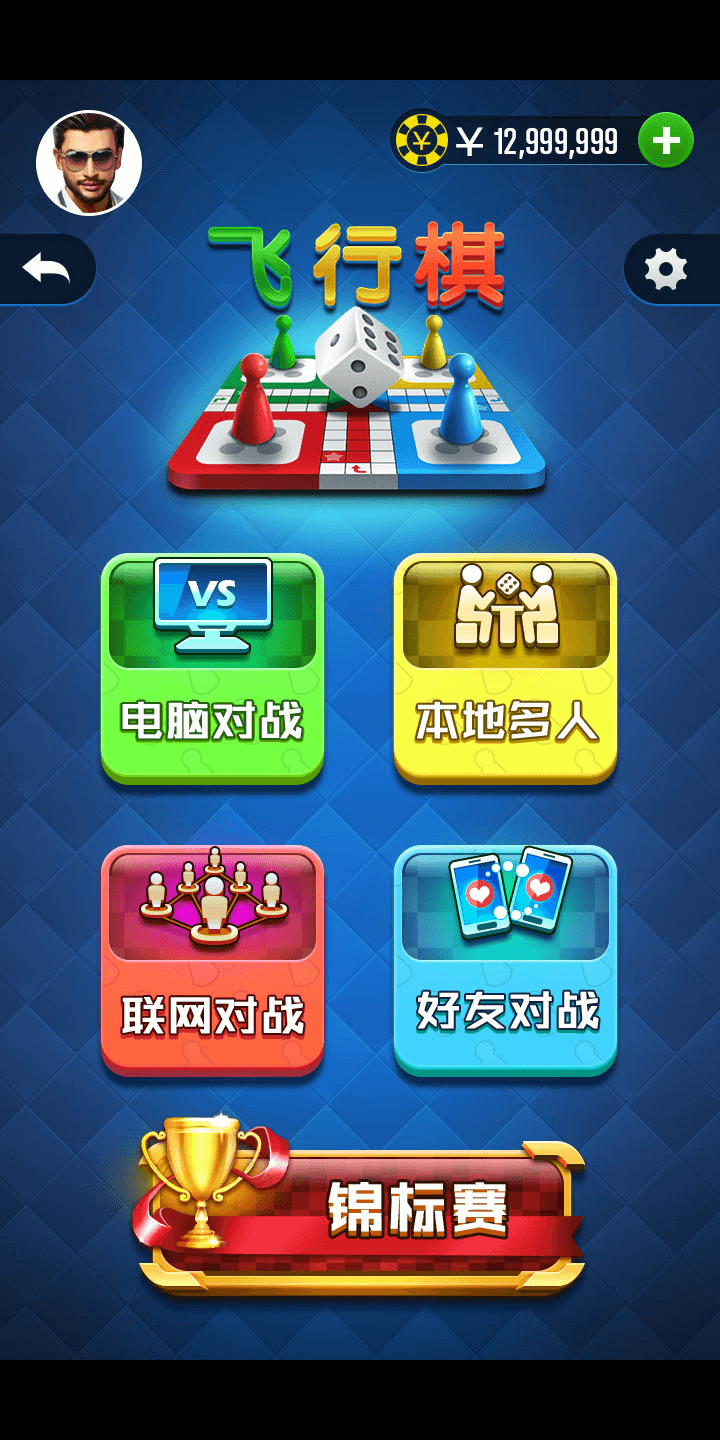Start 电脑对战 mode

[x=212, y=667]
